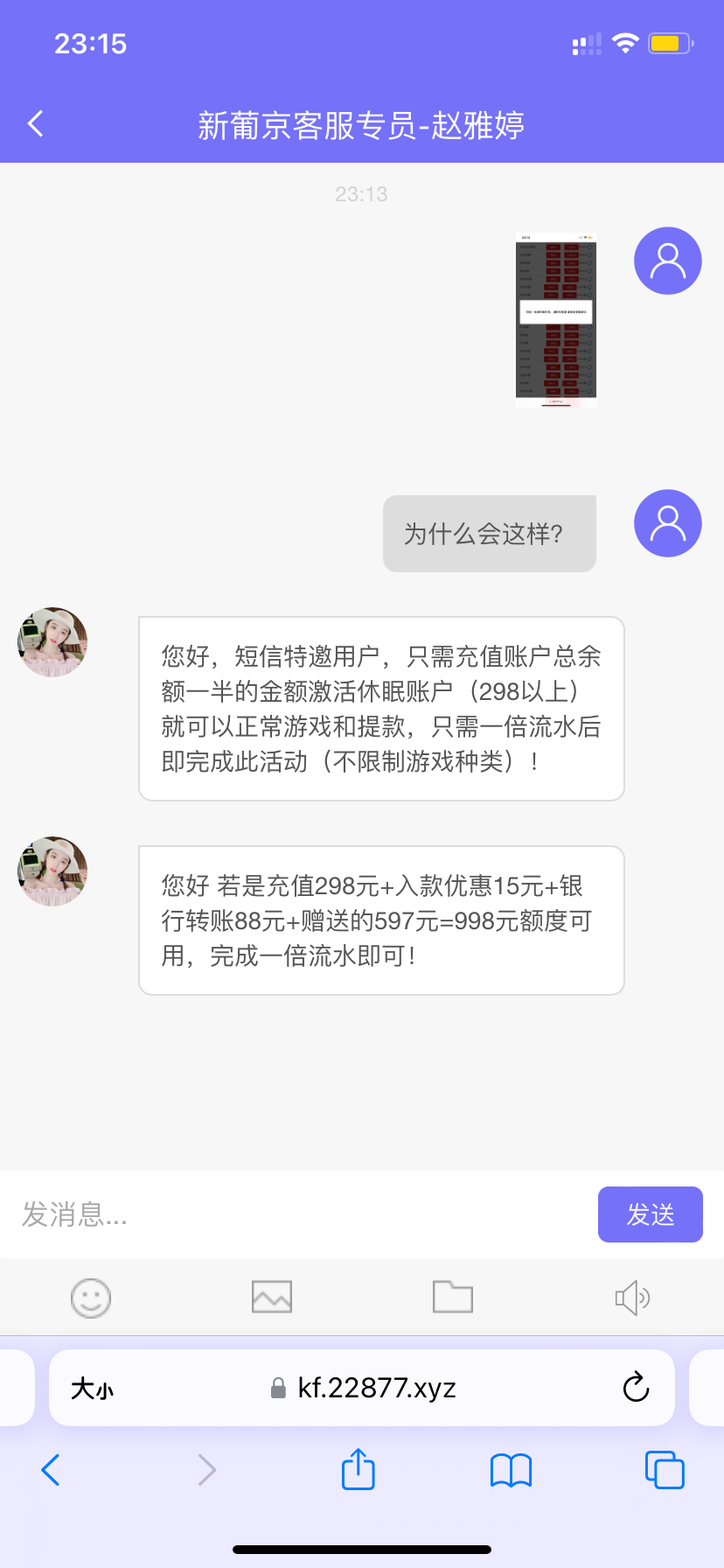Open the file attachment icon
Viewport: 724px width, 1568px height.
click(452, 1298)
